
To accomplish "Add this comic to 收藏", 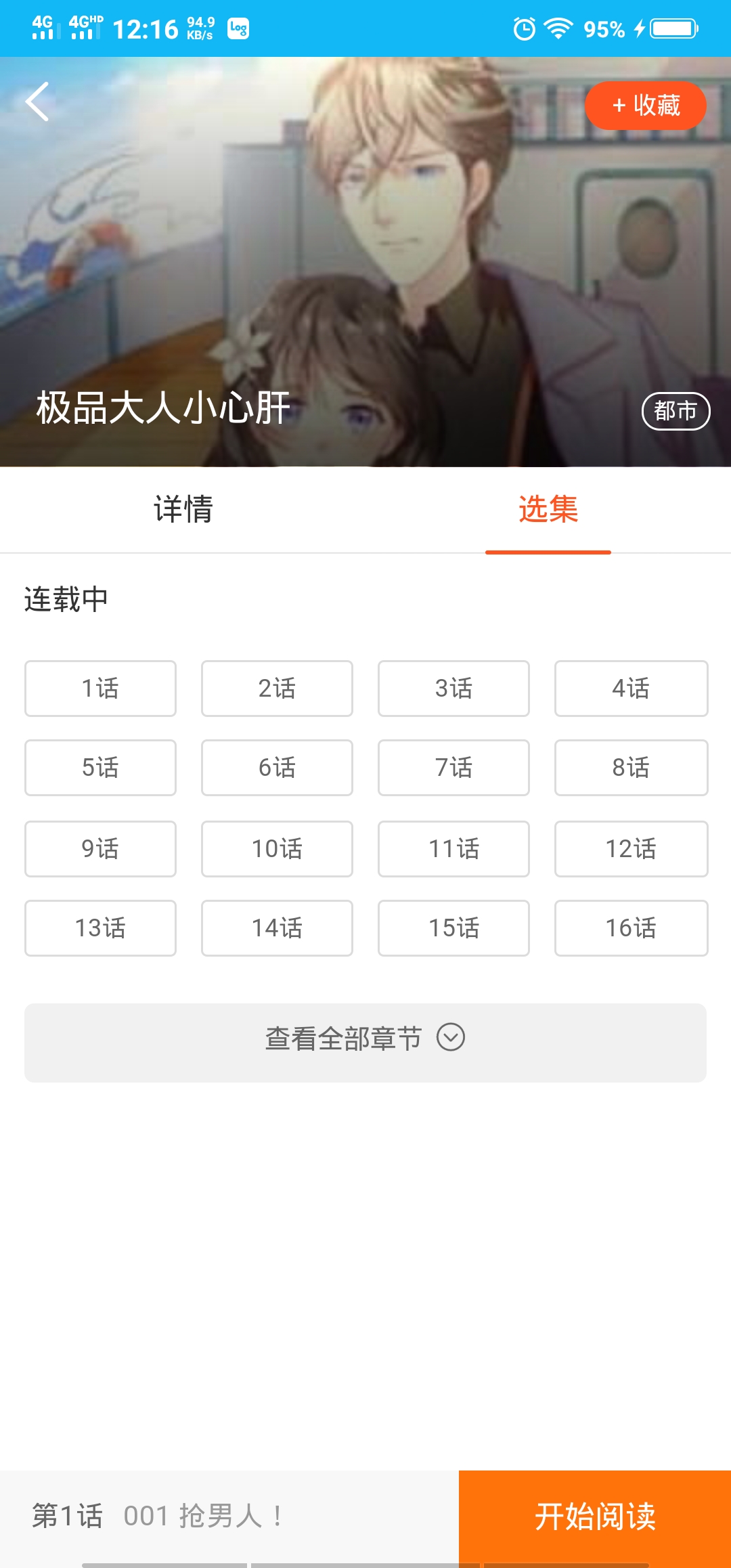I will pos(645,106).
